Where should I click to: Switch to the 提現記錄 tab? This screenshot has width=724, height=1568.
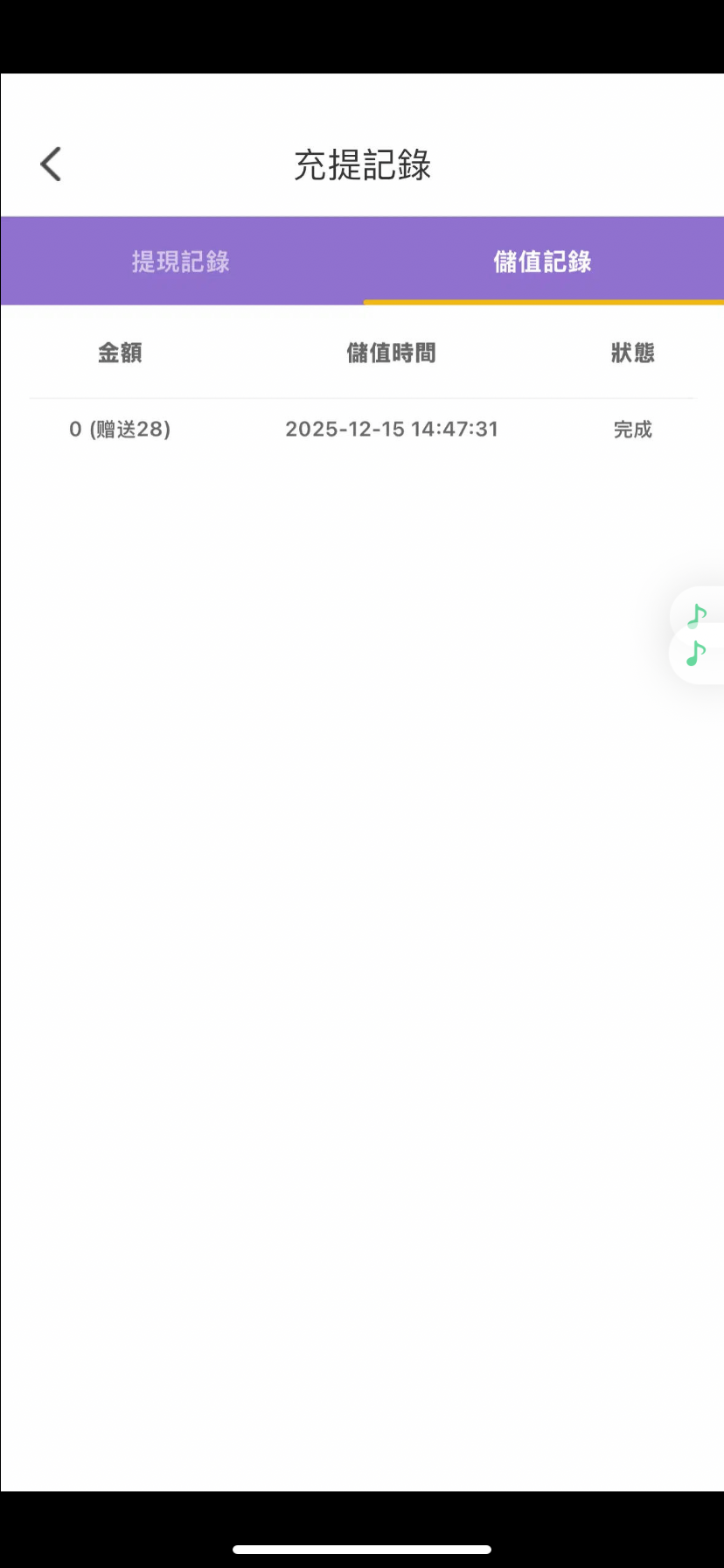point(181,261)
